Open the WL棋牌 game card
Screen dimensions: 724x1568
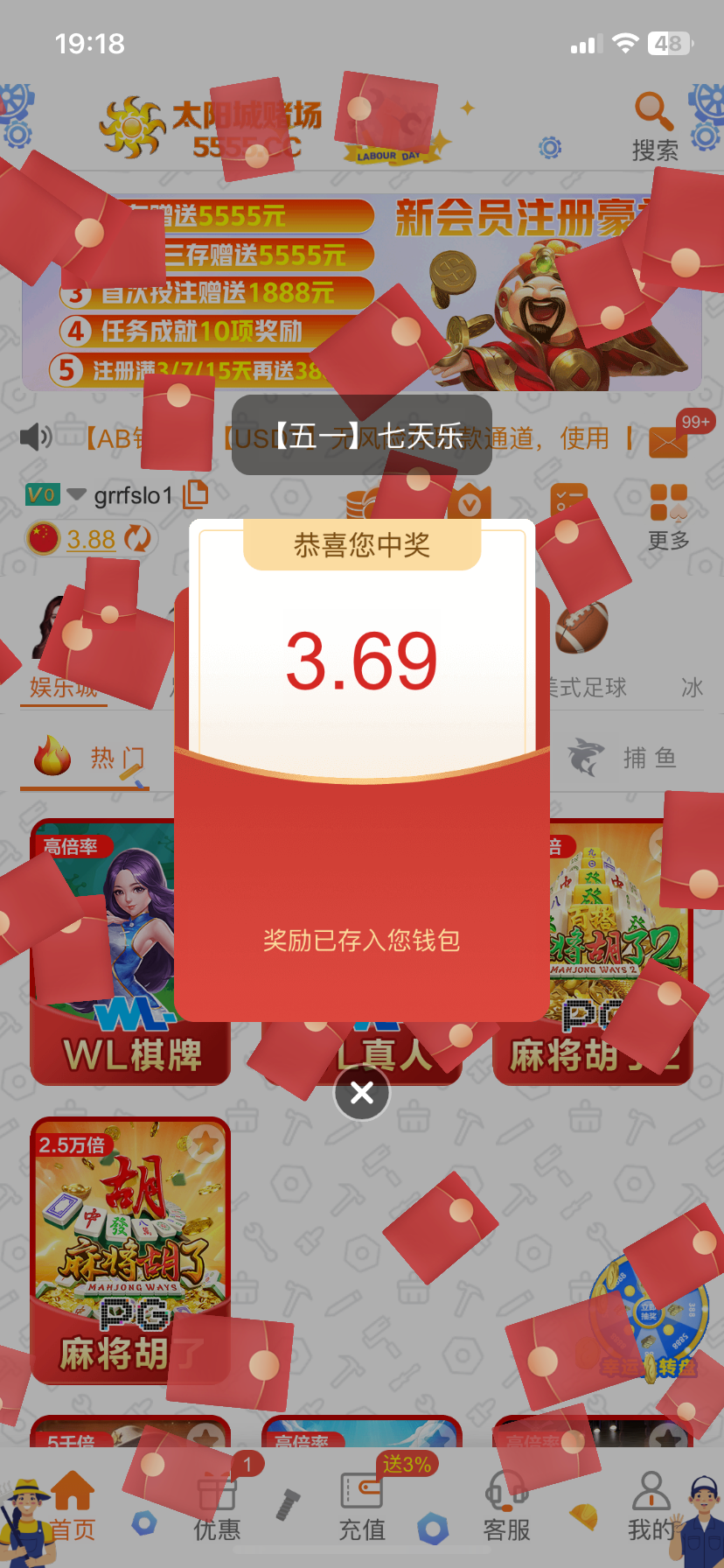point(129,952)
